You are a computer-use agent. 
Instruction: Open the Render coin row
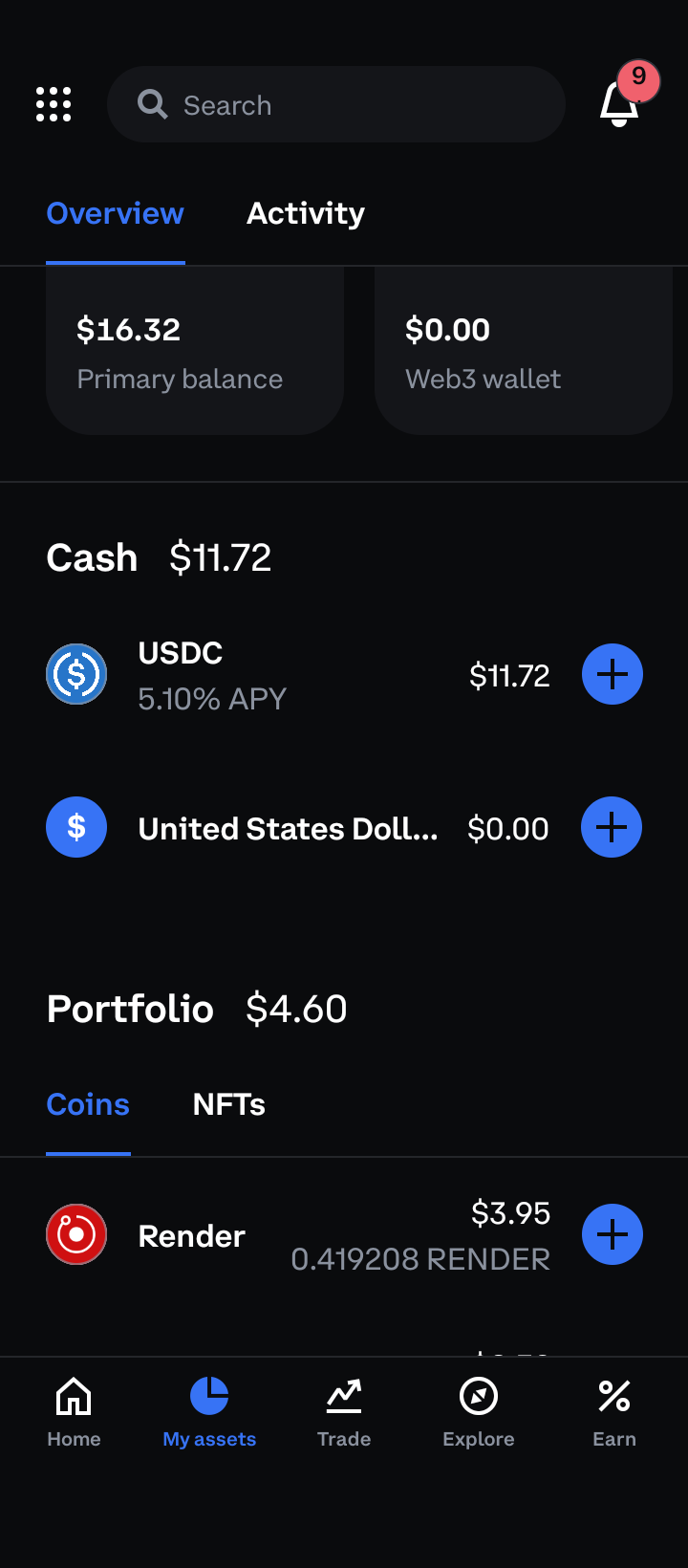coord(287,1235)
